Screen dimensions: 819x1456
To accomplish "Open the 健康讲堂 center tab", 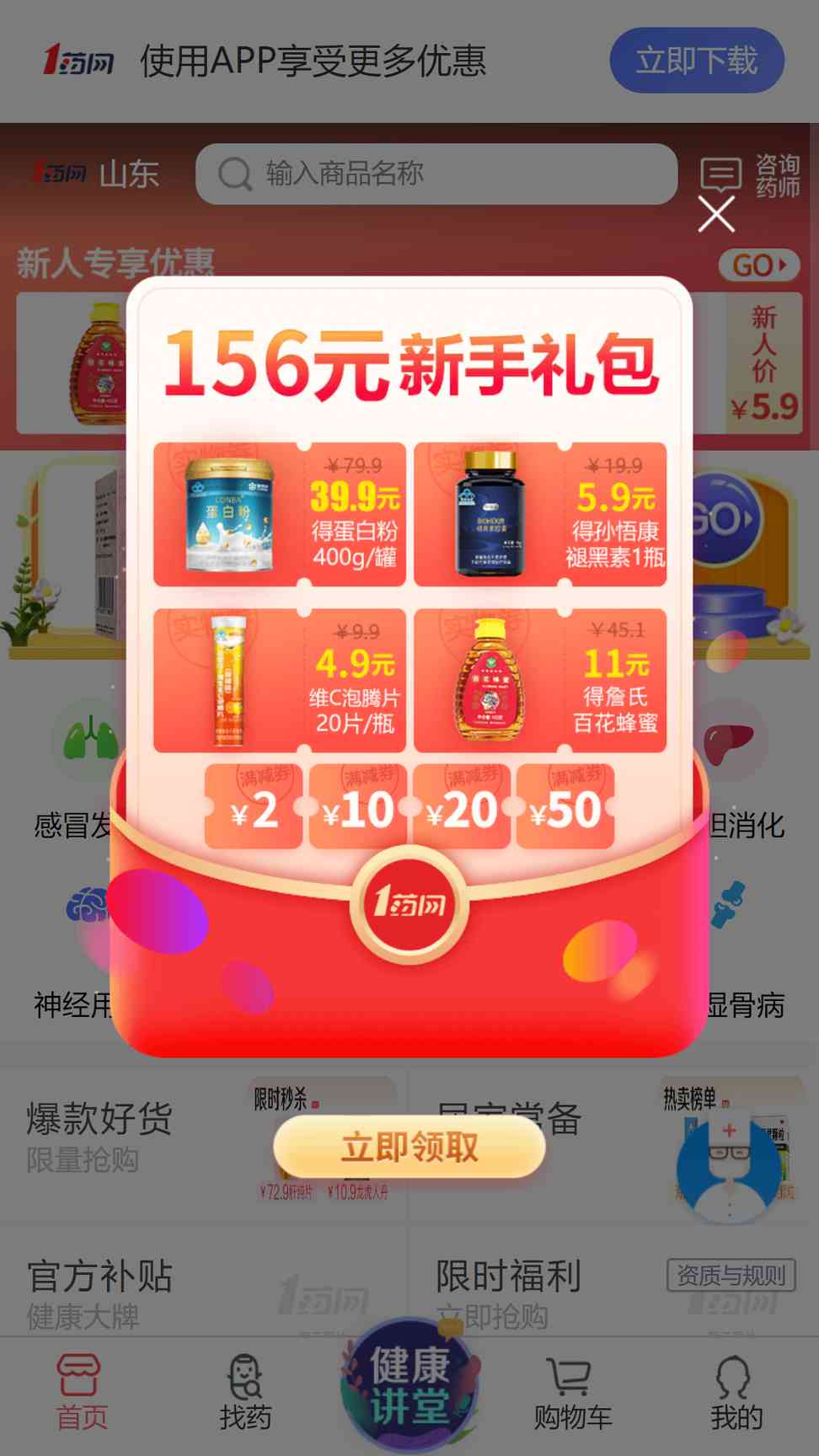I will pos(409,1384).
